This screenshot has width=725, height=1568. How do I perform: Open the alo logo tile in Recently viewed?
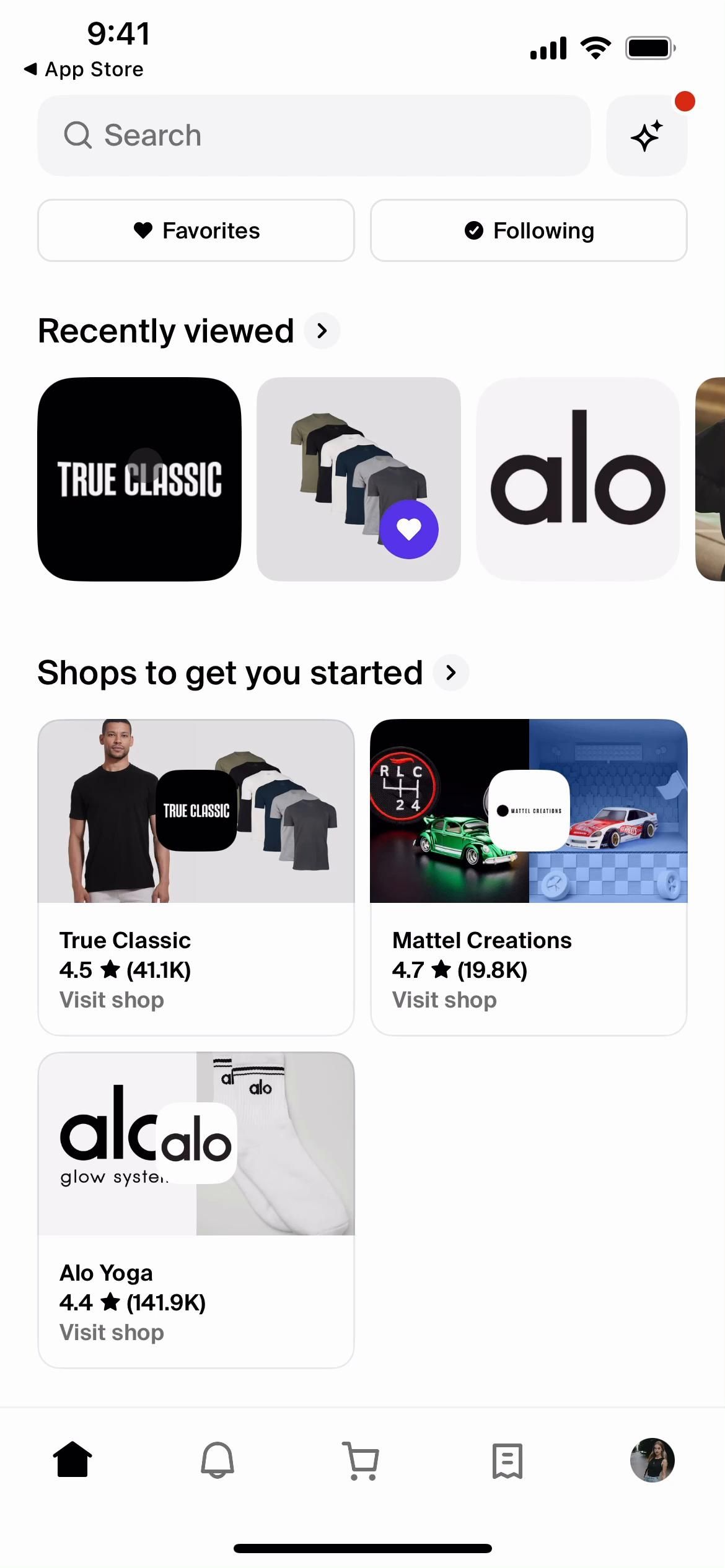(578, 479)
